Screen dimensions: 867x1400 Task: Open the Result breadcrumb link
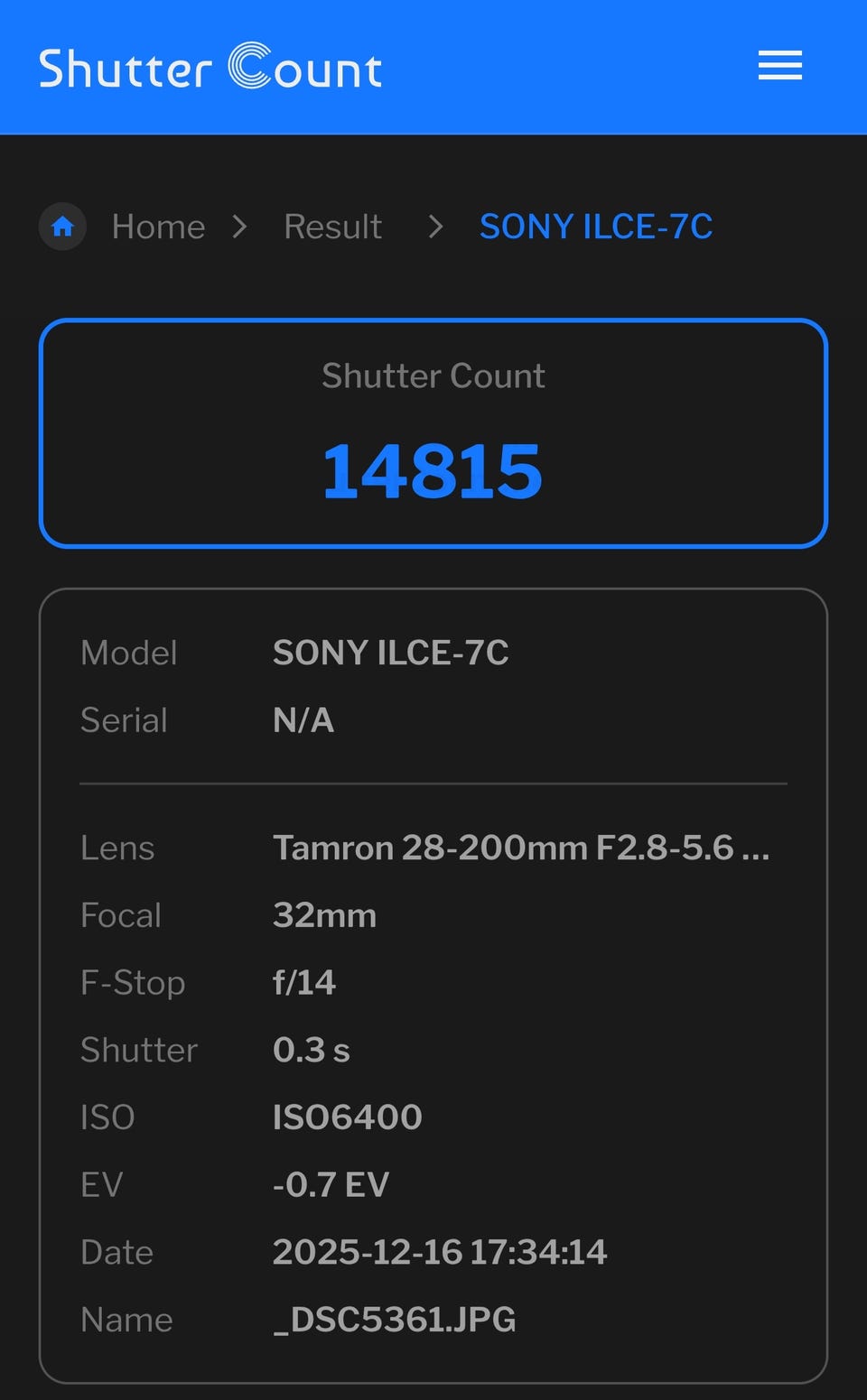(332, 227)
